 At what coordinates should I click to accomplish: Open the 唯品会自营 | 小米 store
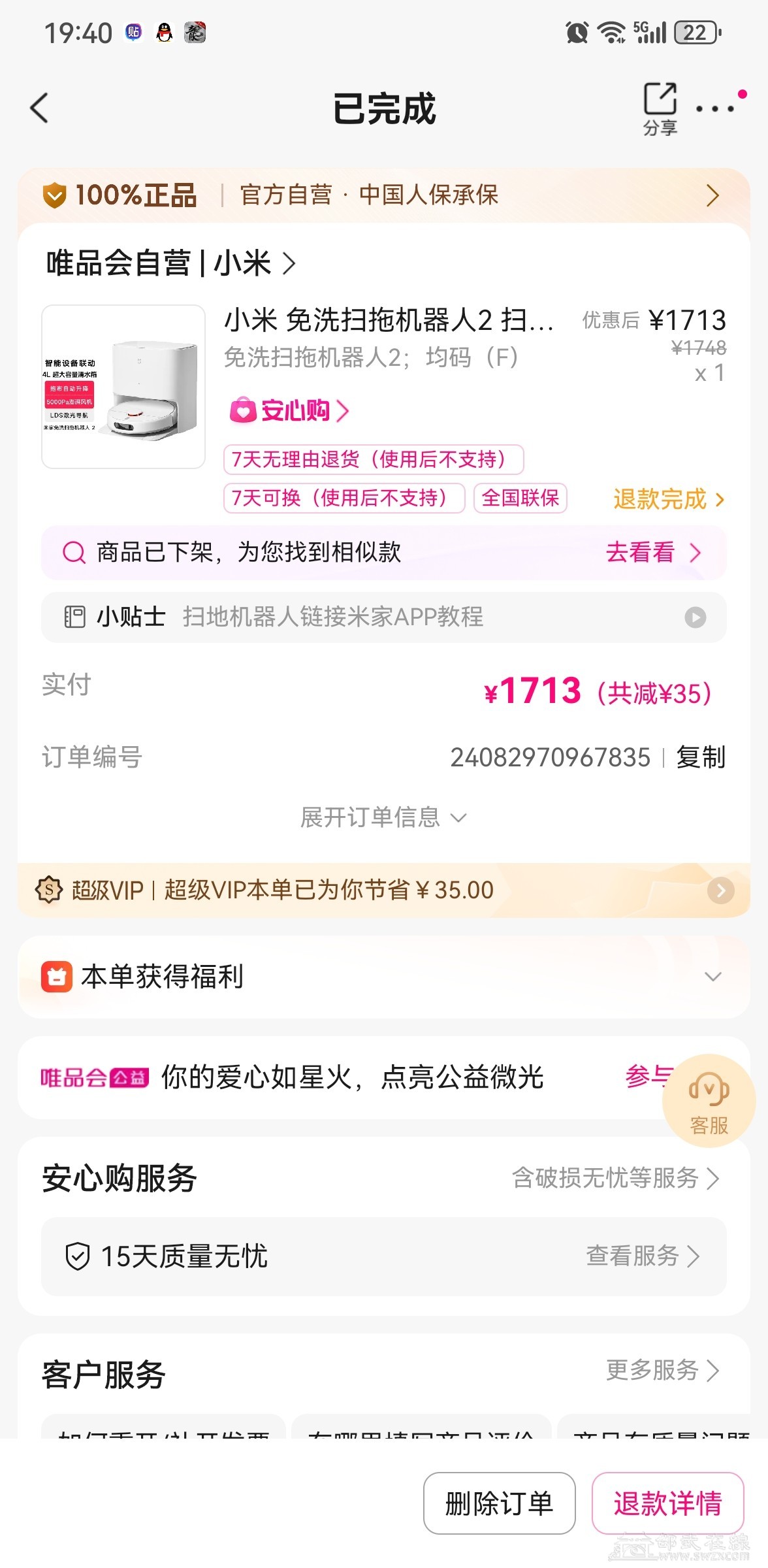(171, 263)
